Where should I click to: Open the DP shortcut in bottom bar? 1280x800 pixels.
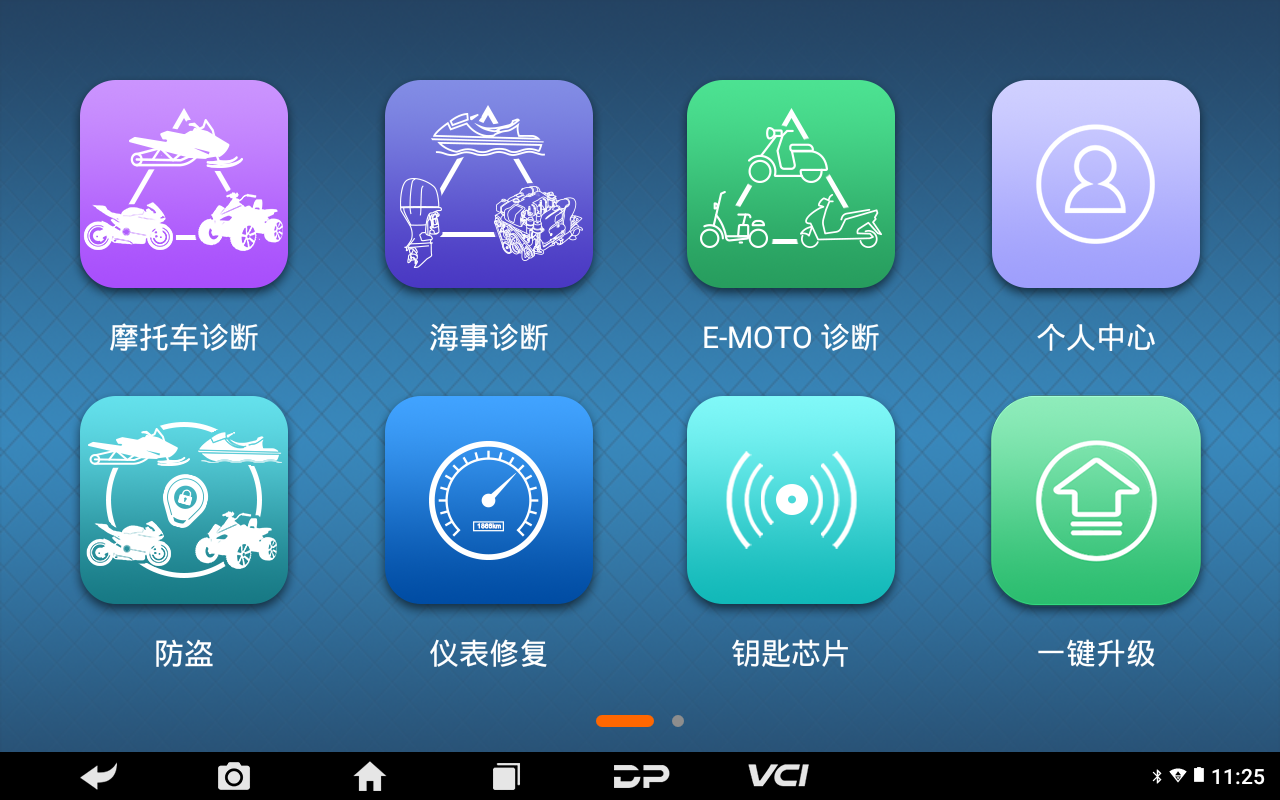(641, 776)
